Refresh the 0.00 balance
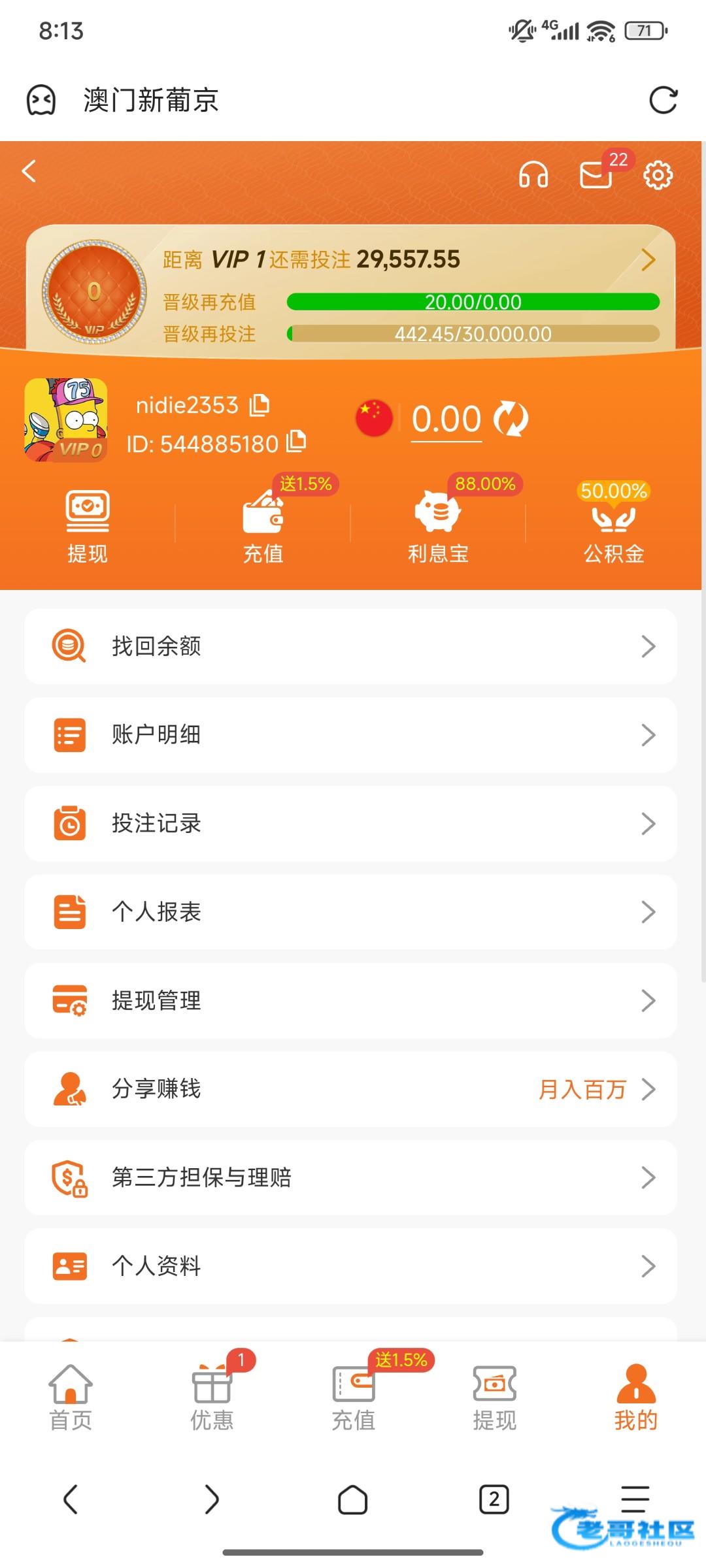The width and height of the screenshot is (706, 1568). point(511,419)
